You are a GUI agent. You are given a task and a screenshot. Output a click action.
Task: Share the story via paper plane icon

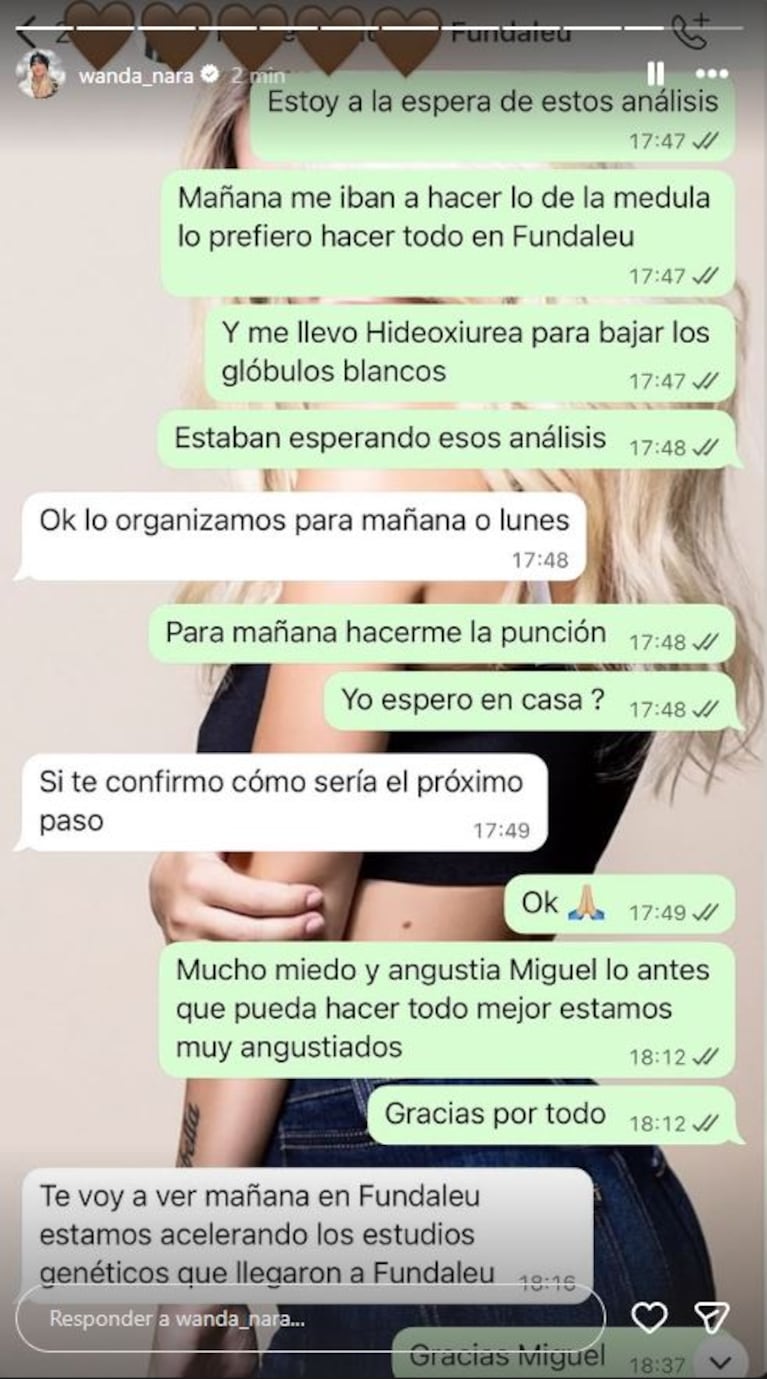tap(712, 1318)
